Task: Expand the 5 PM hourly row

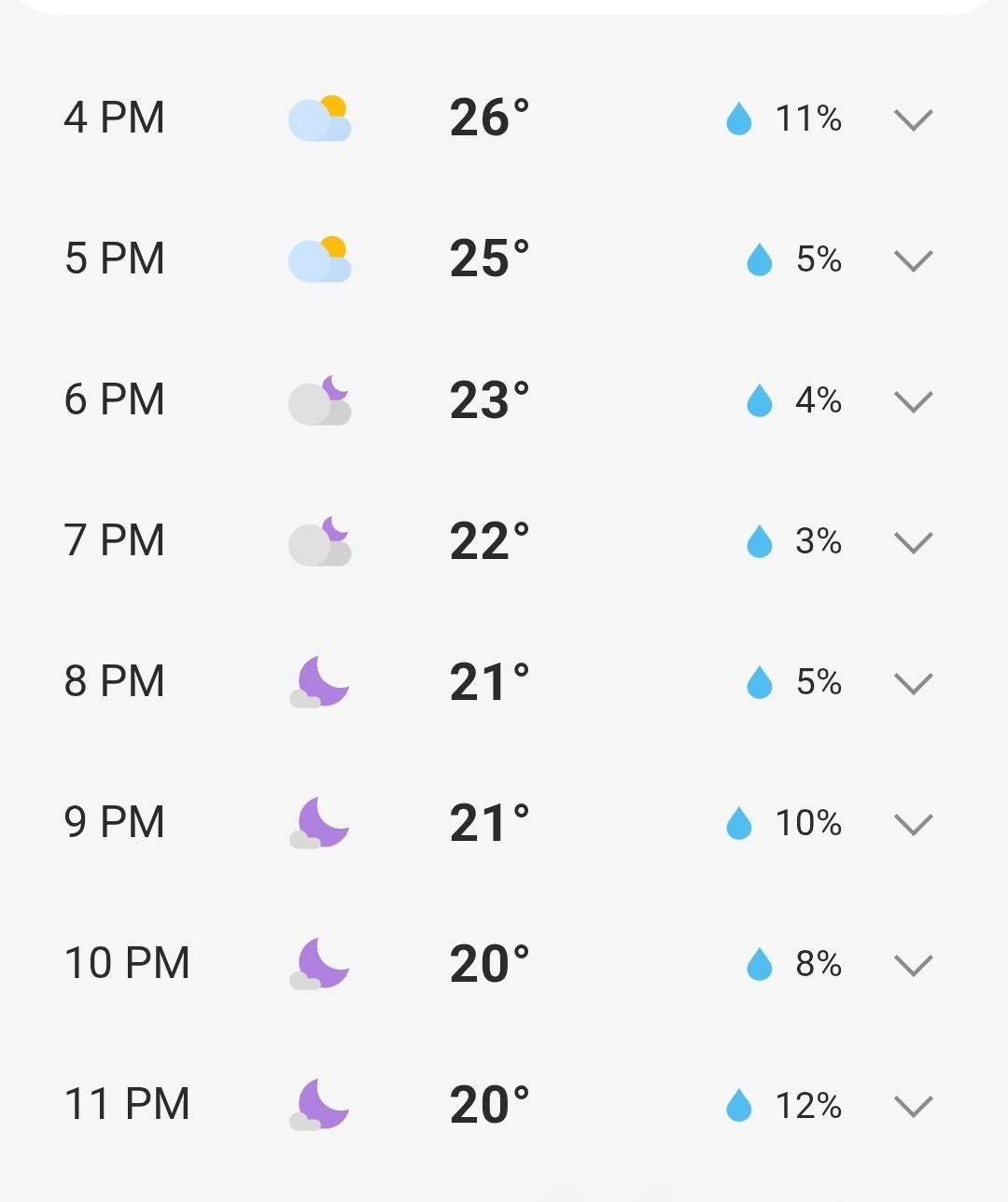Action: 914,260
